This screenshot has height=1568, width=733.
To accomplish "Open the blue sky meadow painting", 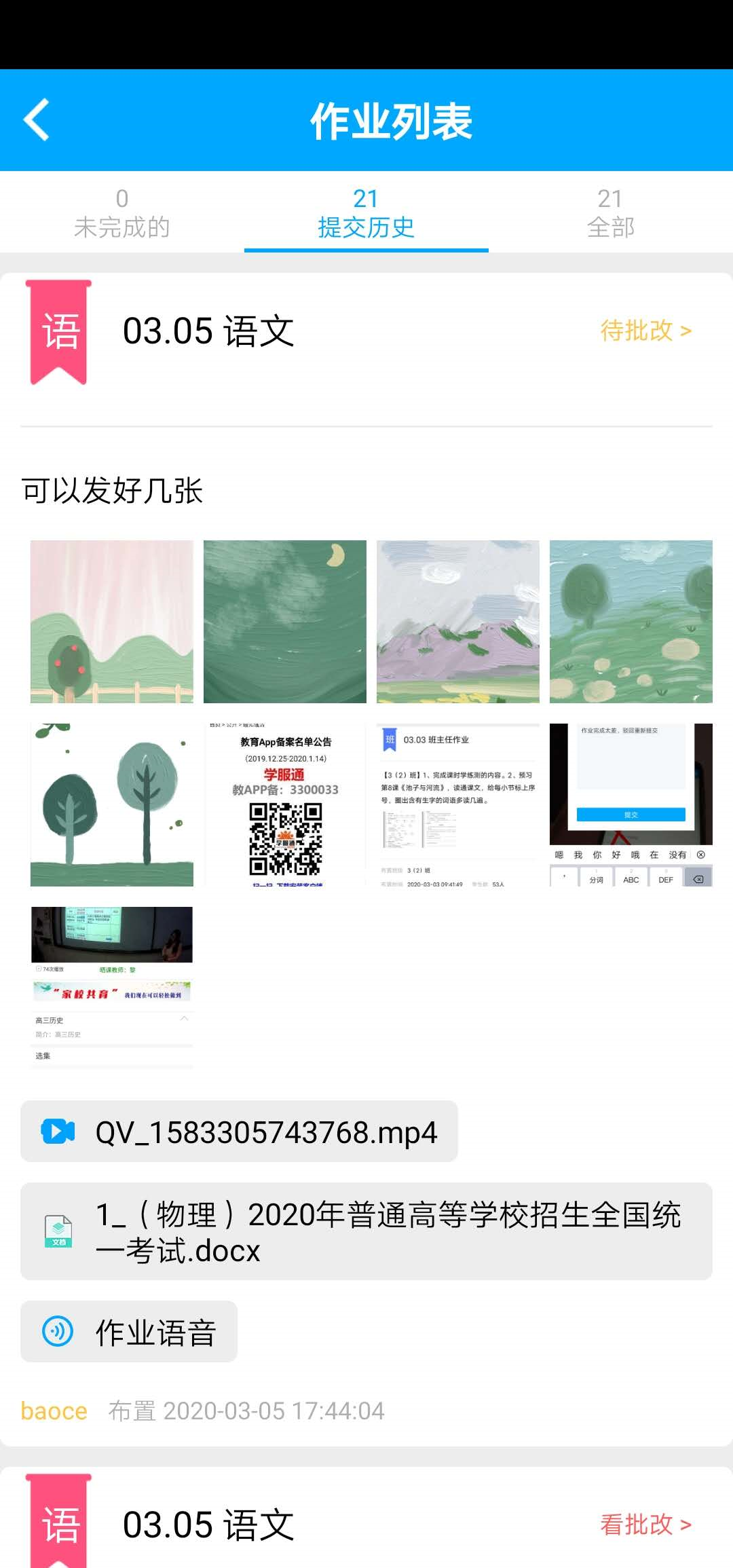I will [x=631, y=621].
